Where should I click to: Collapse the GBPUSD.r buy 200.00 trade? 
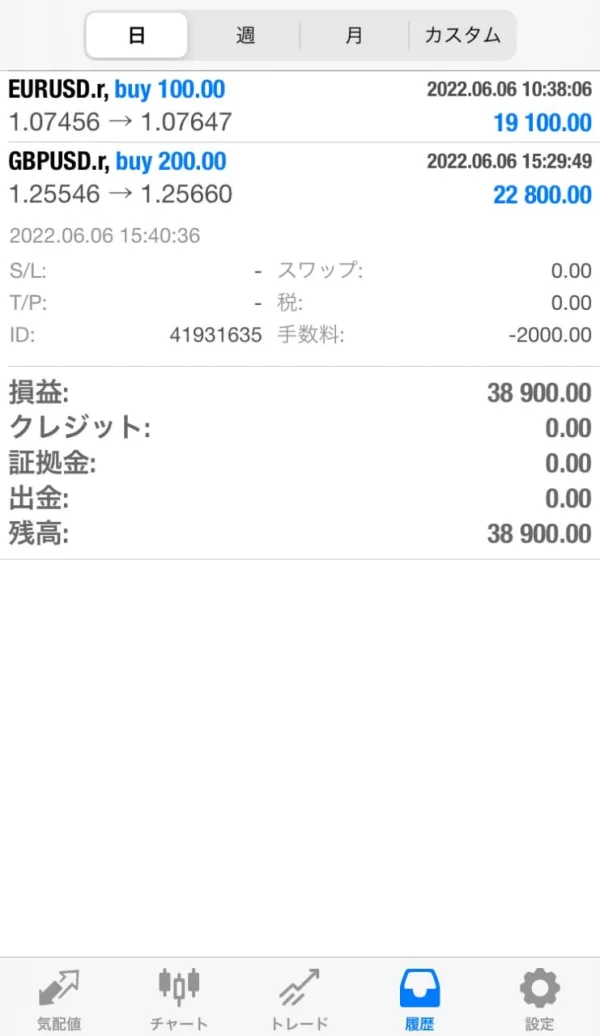[300, 178]
